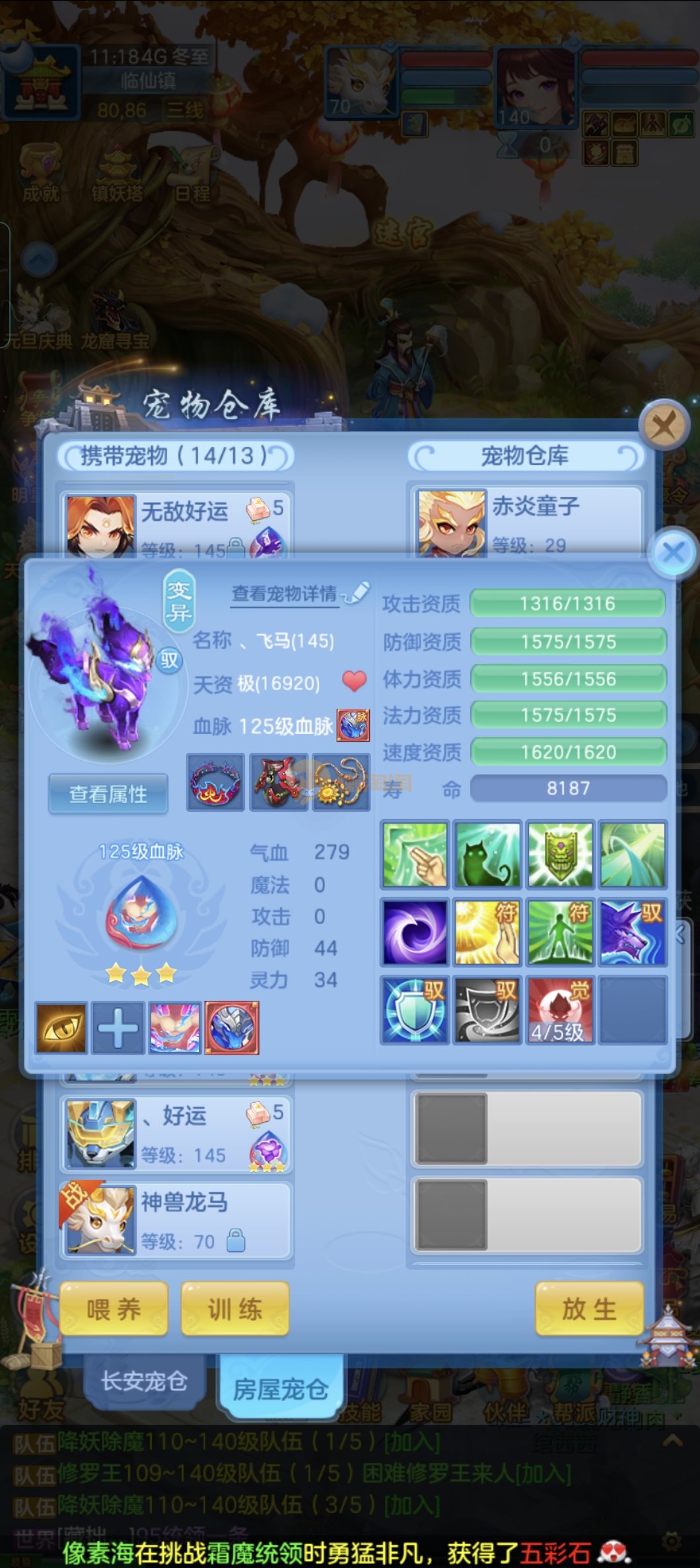Tap the 查看属性 button
Viewport: 700px width, 1568px height.
tap(108, 794)
